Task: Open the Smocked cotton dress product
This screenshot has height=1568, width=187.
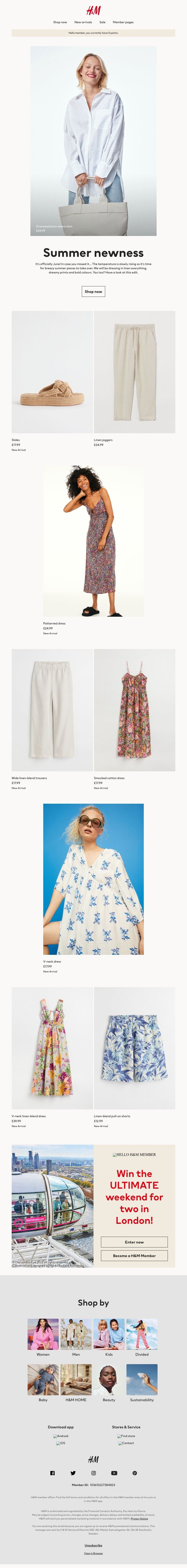Action: point(134,710)
